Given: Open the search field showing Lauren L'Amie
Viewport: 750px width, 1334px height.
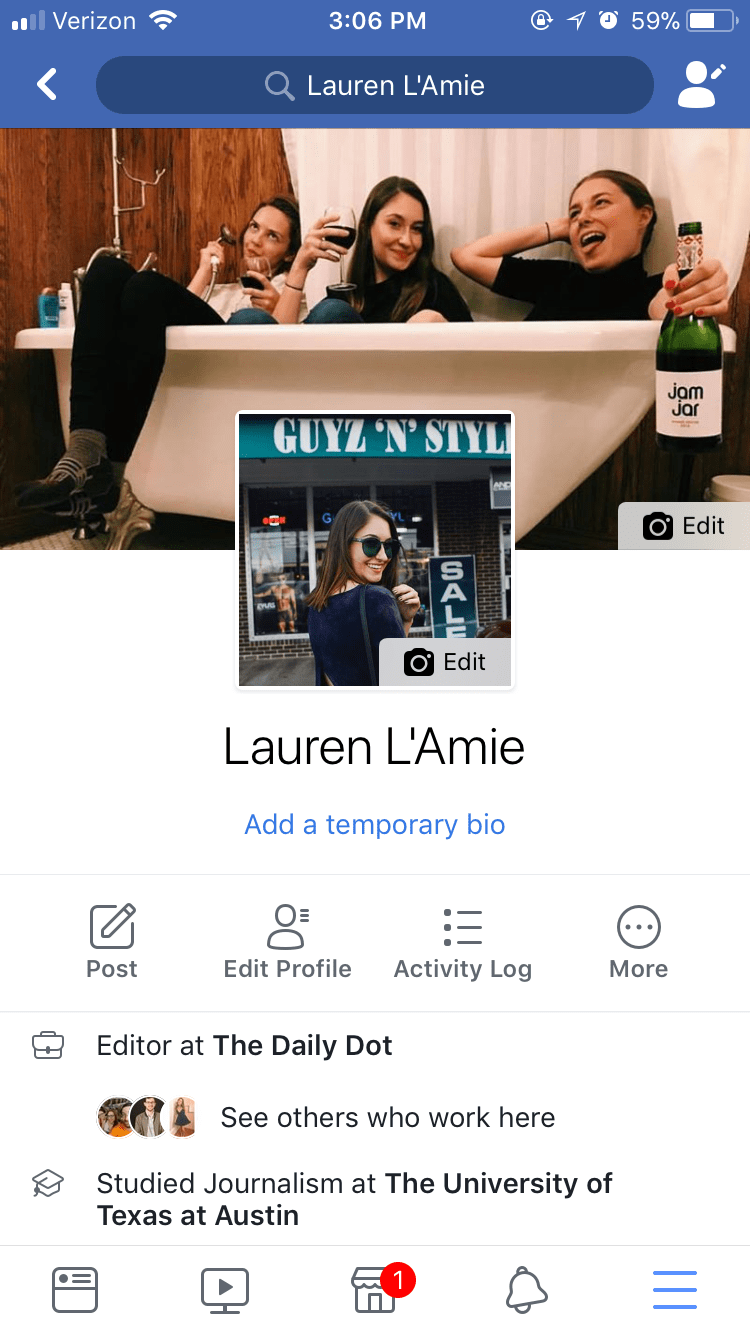Looking at the screenshot, I should coord(375,85).
